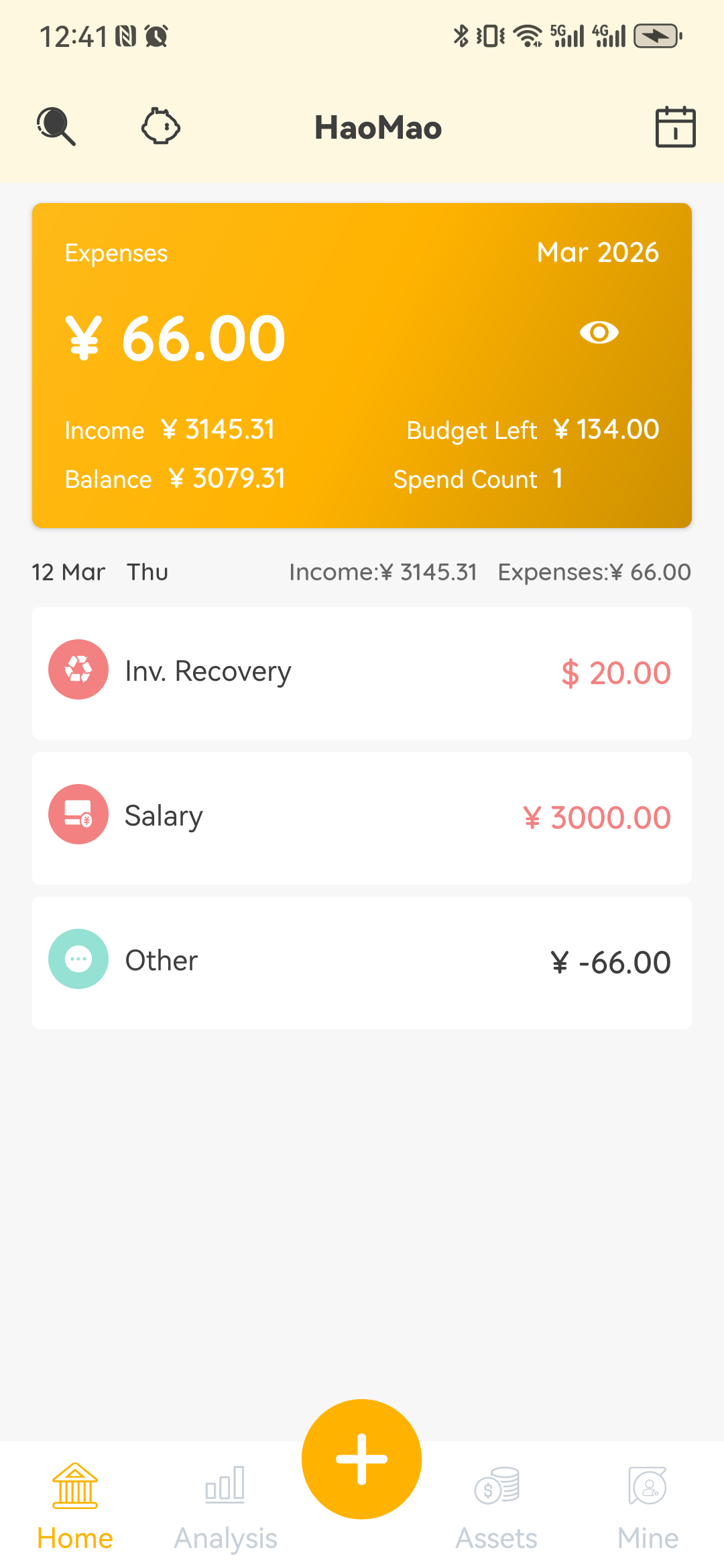The height and width of the screenshot is (1568, 724).
Task: Tap the Income ¥3145.31 value
Action: pyautogui.click(x=219, y=430)
